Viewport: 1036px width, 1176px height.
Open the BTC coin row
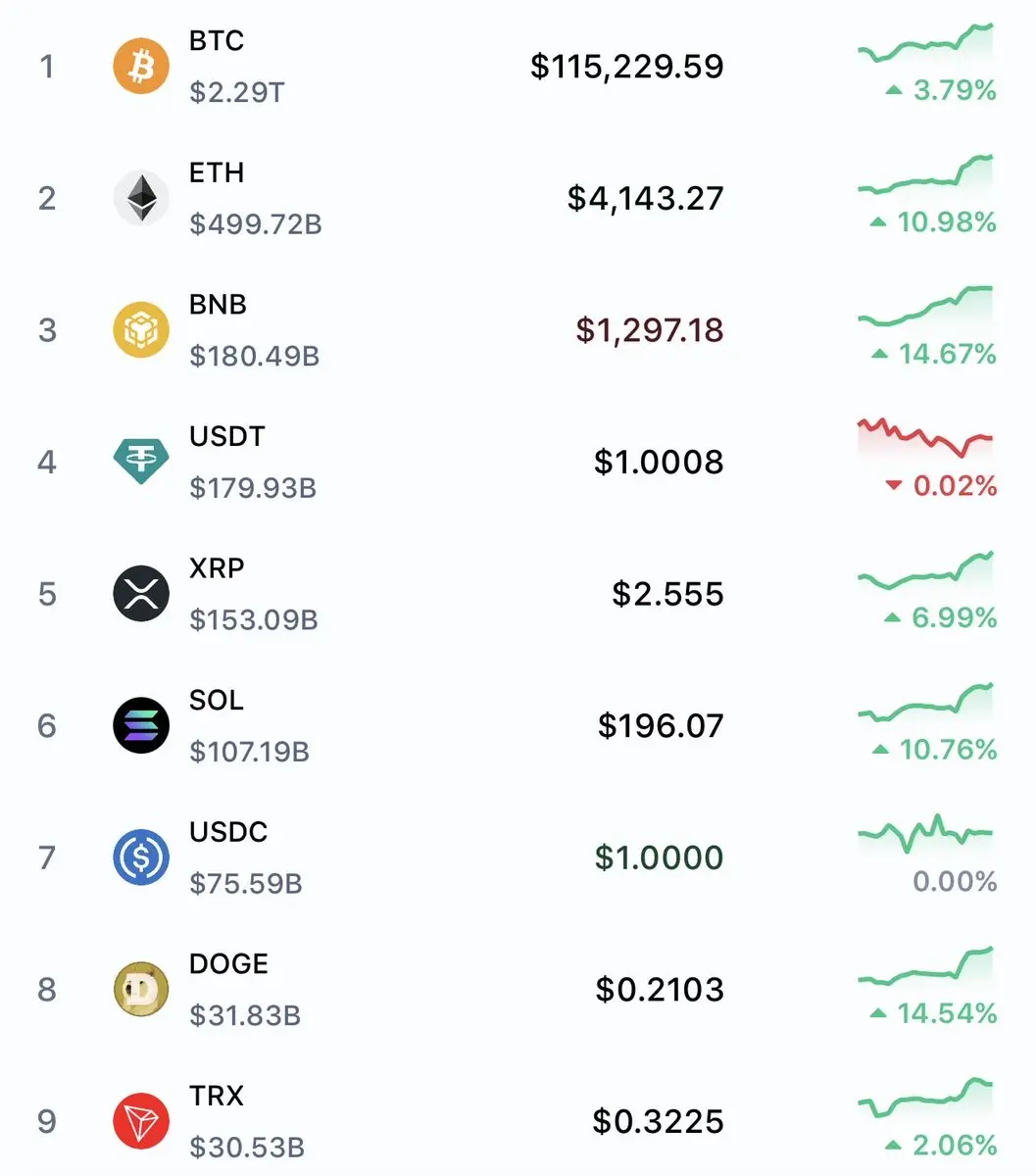click(518, 66)
